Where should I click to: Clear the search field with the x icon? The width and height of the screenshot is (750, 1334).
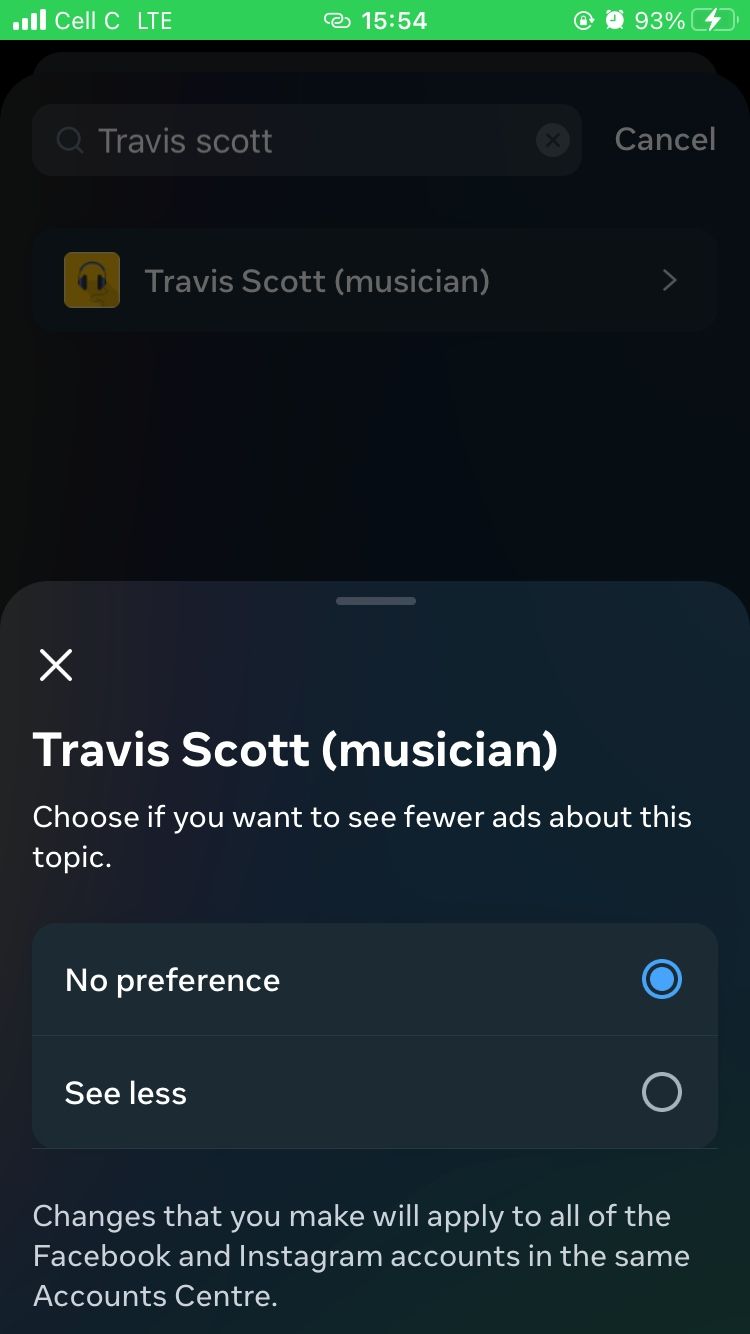553,140
